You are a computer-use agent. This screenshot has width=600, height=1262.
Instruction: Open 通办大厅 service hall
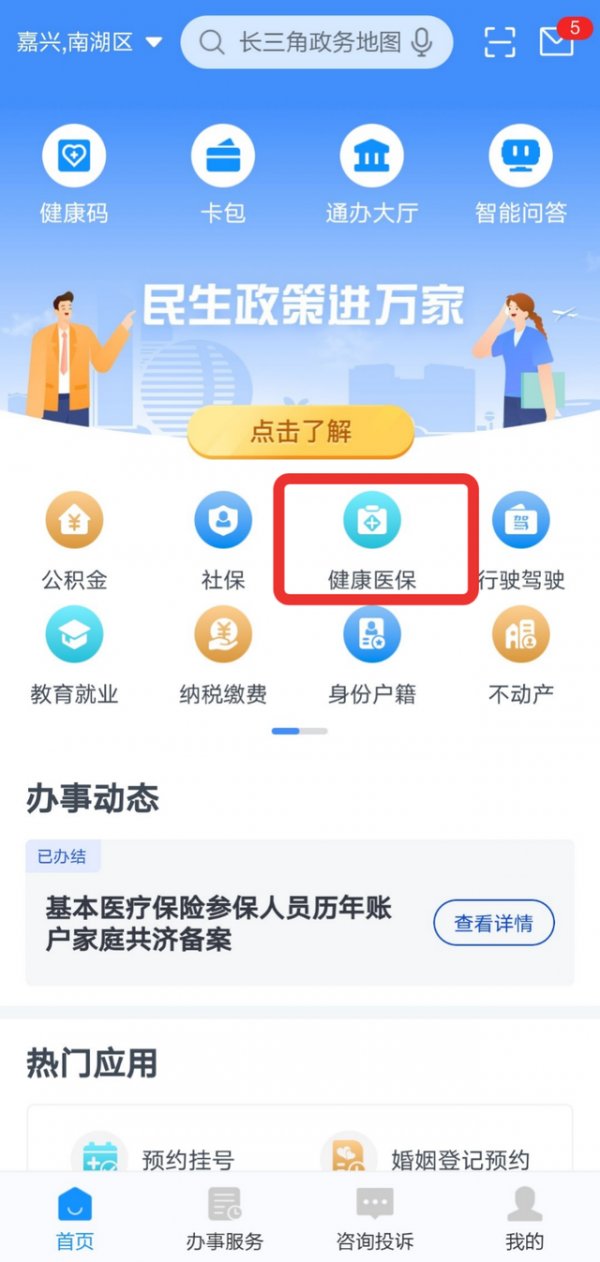371,174
